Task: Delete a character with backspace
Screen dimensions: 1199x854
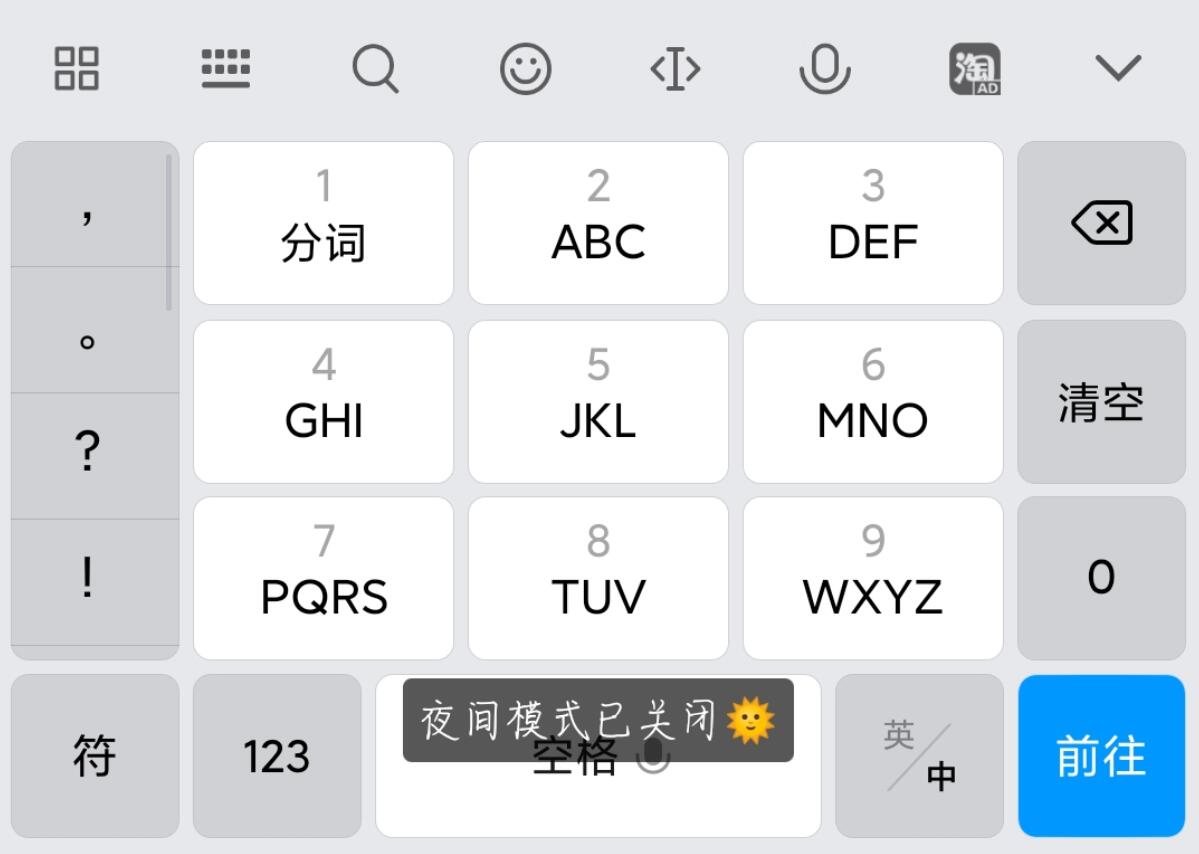Action: click(1101, 222)
